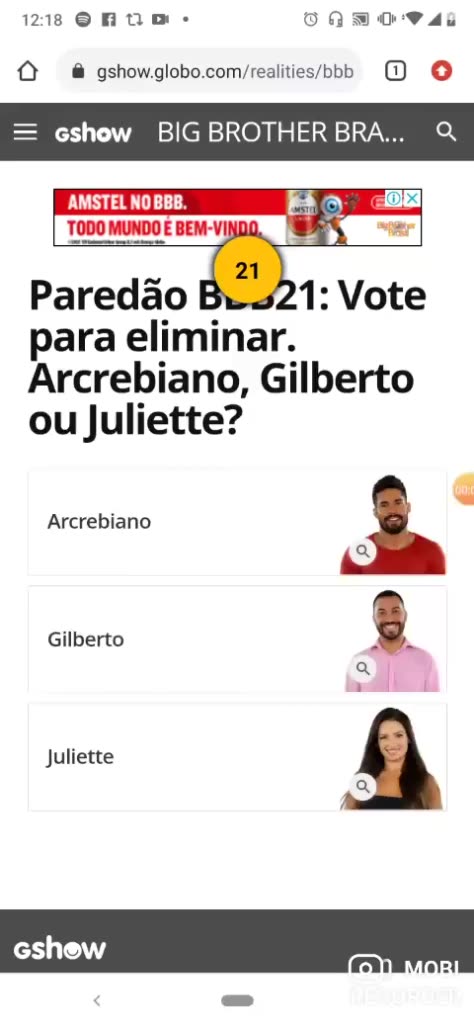The width and height of the screenshot is (474, 1028).
Task: Go back with the system back button
Action: click(x=97, y=1000)
